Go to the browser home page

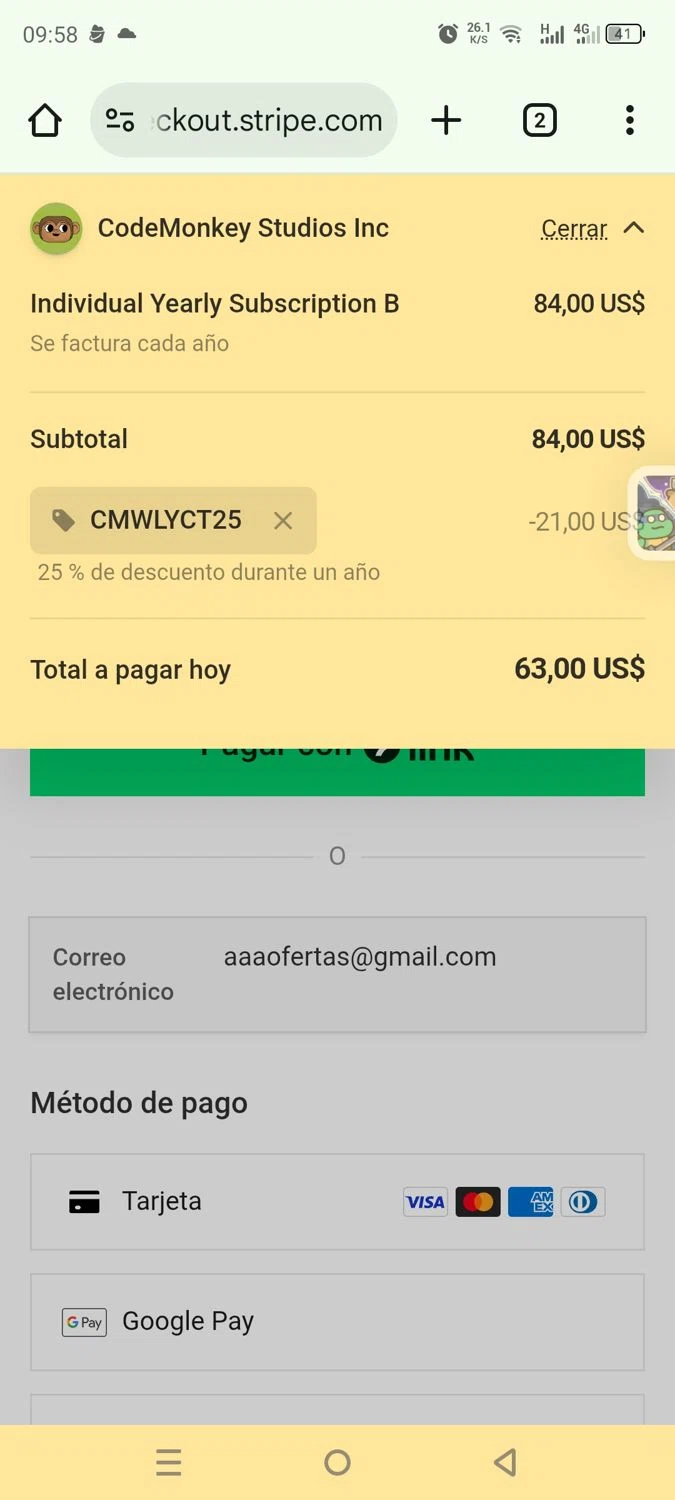pyautogui.click(x=45, y=121)
